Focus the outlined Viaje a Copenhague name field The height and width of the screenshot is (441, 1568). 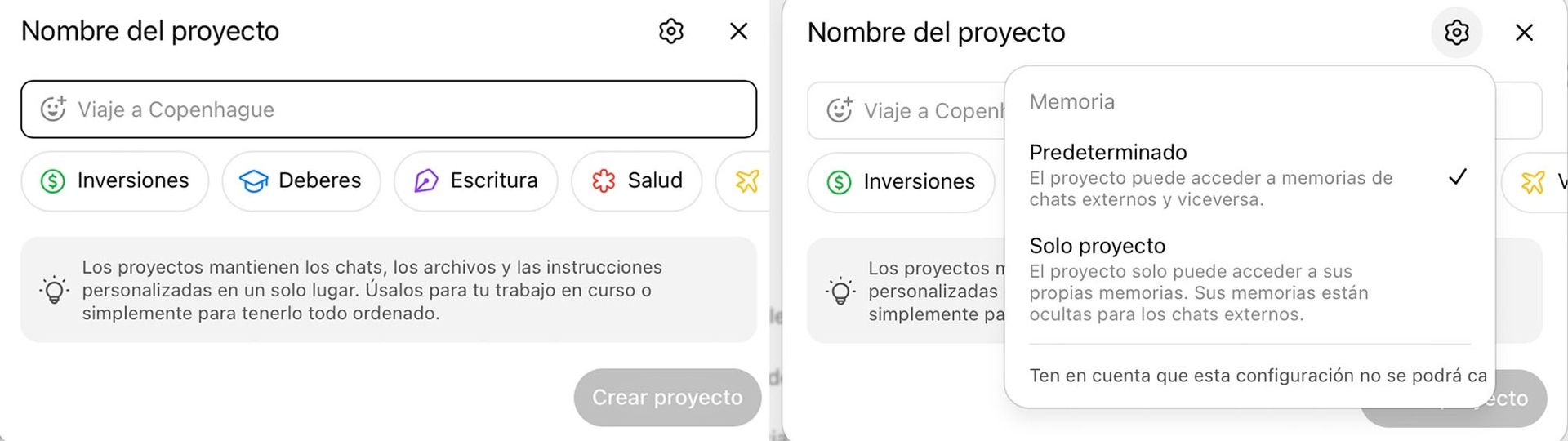(x=389, y=109)
